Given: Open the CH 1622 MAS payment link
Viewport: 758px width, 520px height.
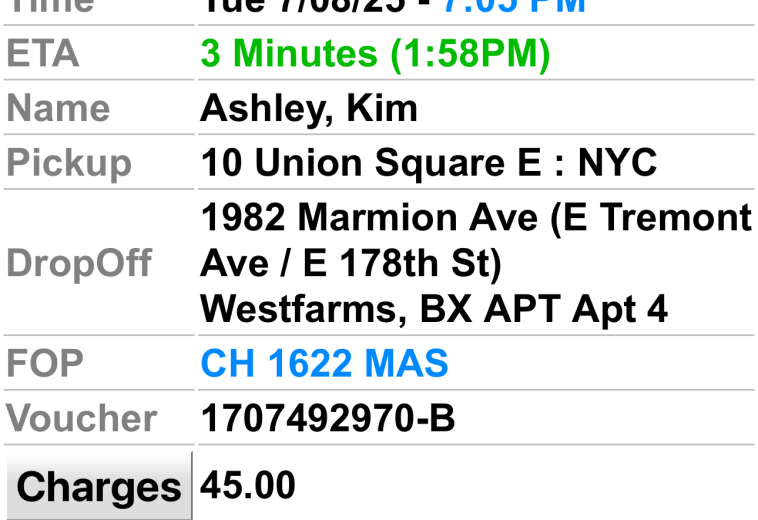Looking at the screenshot, I should coord(324,364).
